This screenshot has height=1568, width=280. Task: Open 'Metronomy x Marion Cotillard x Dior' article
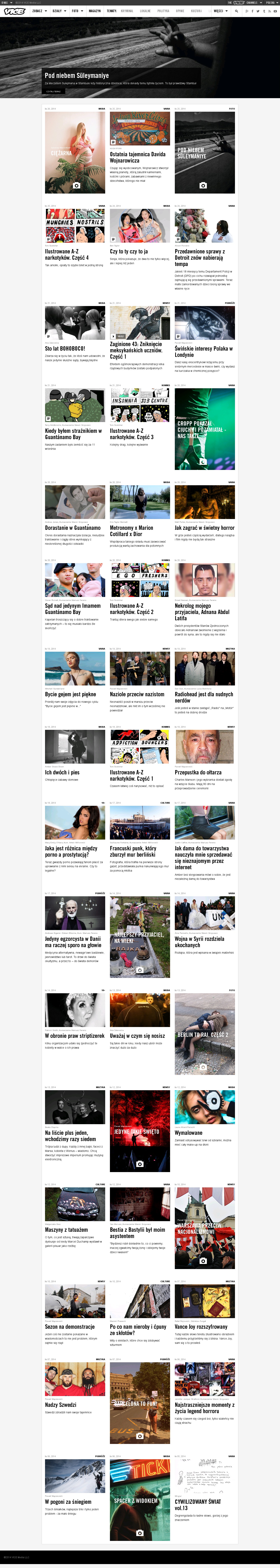(x=131, y=531)
